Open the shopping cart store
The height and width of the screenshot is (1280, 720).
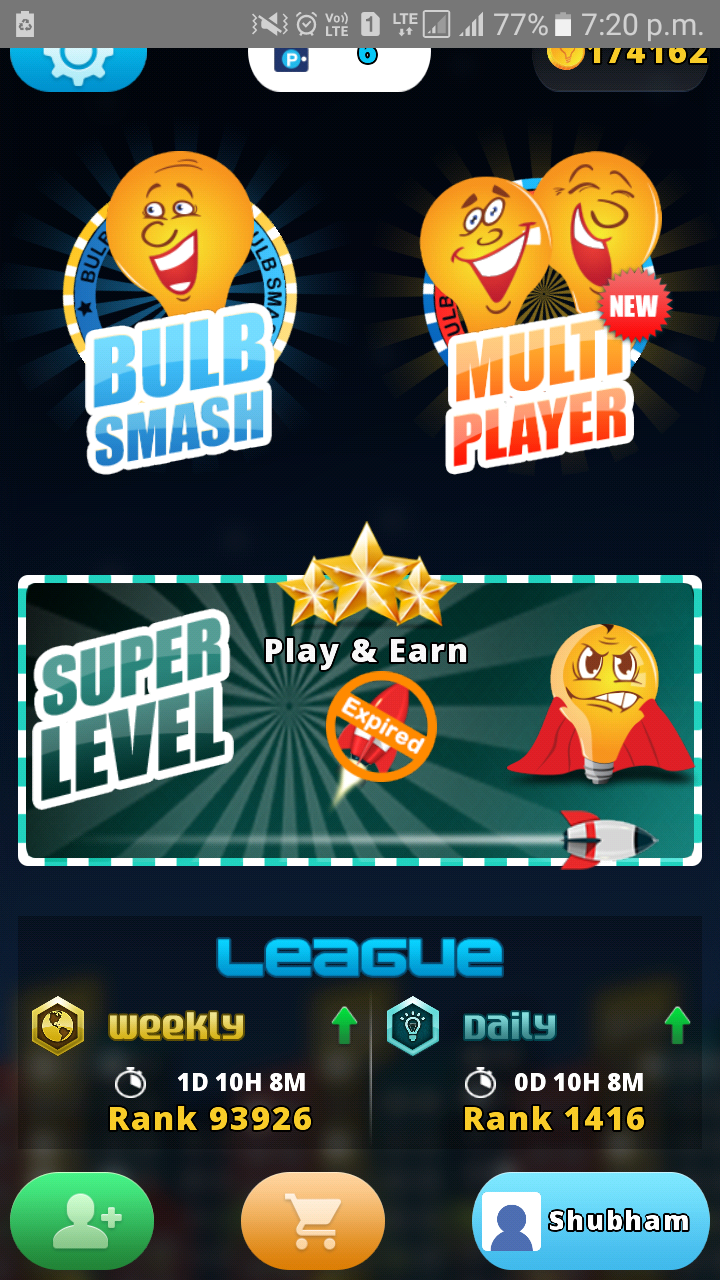pyautogui.click(x=313, y=1220)
